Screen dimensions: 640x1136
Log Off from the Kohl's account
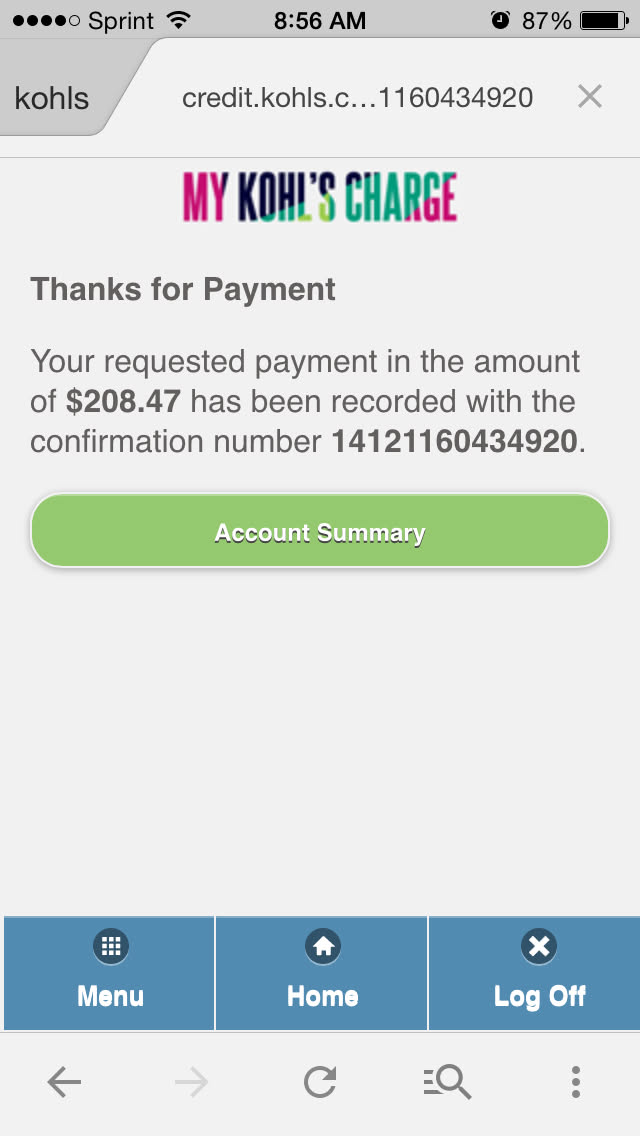(538, 973)
